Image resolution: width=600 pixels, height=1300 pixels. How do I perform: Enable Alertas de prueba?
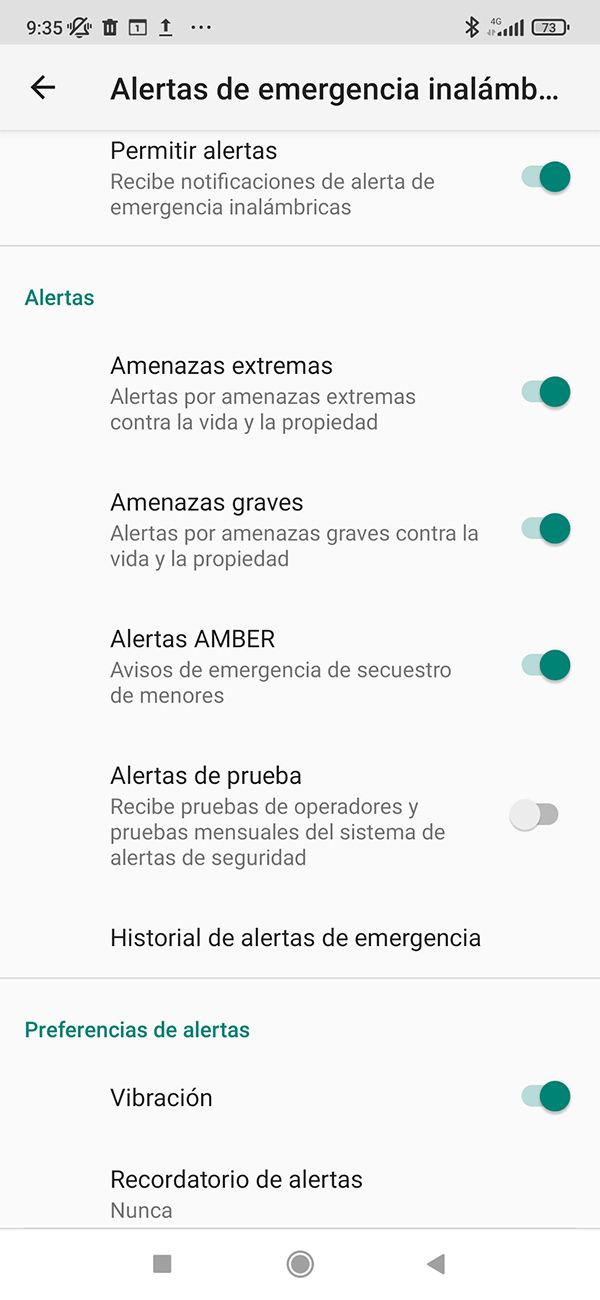tap(534, 815)
